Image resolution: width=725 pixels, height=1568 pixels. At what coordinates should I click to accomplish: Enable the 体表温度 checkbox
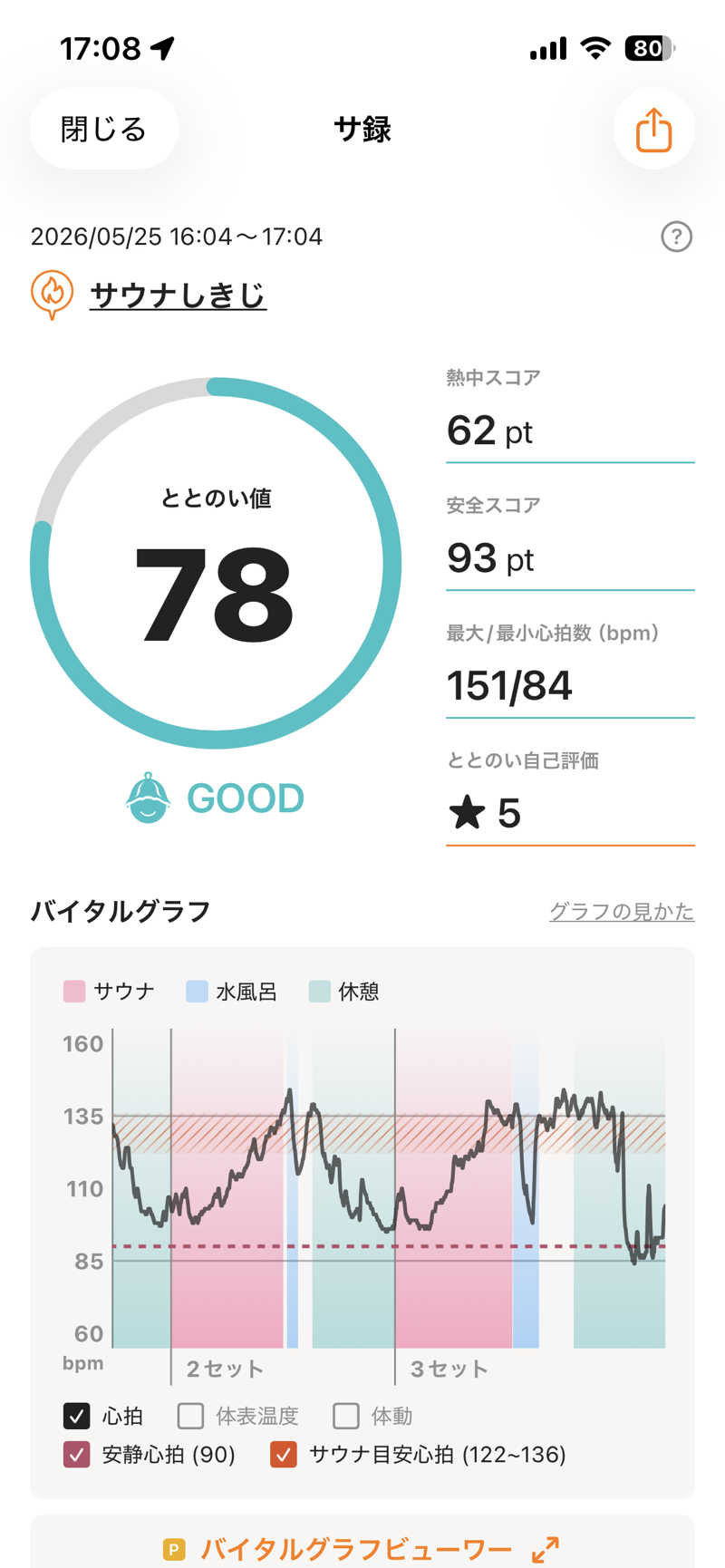(x=190, y=1416)
